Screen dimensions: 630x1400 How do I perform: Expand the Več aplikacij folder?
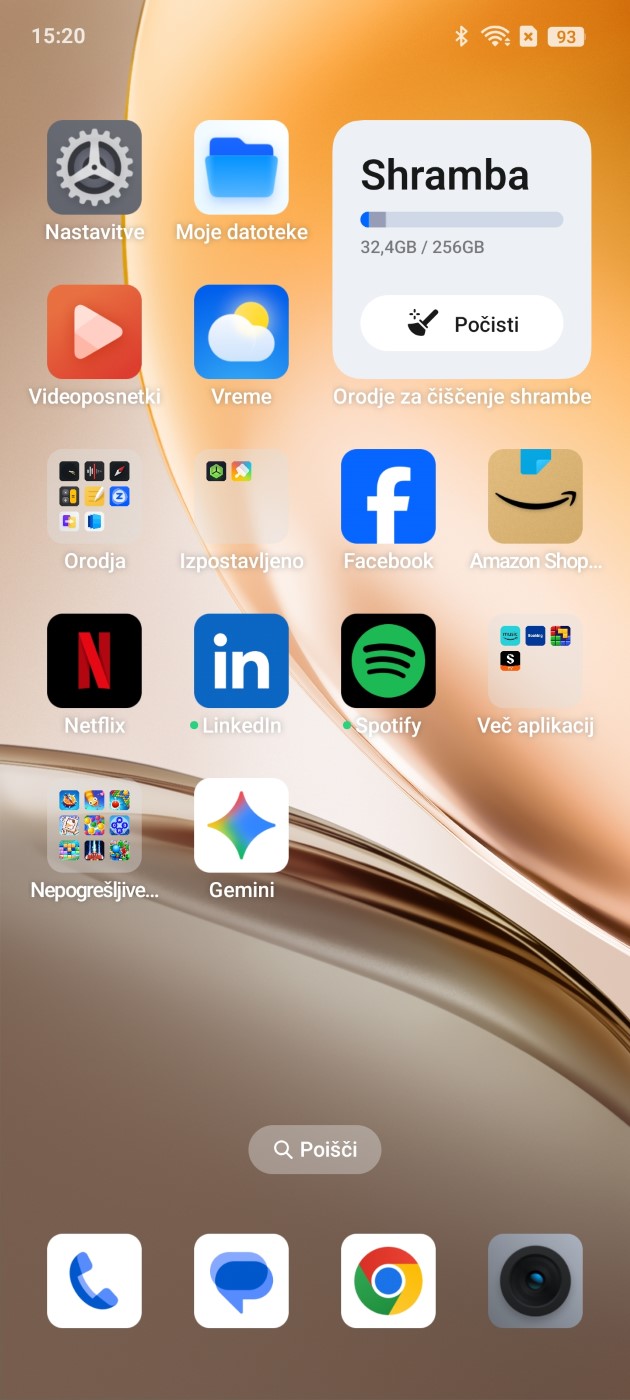(535, 660)
